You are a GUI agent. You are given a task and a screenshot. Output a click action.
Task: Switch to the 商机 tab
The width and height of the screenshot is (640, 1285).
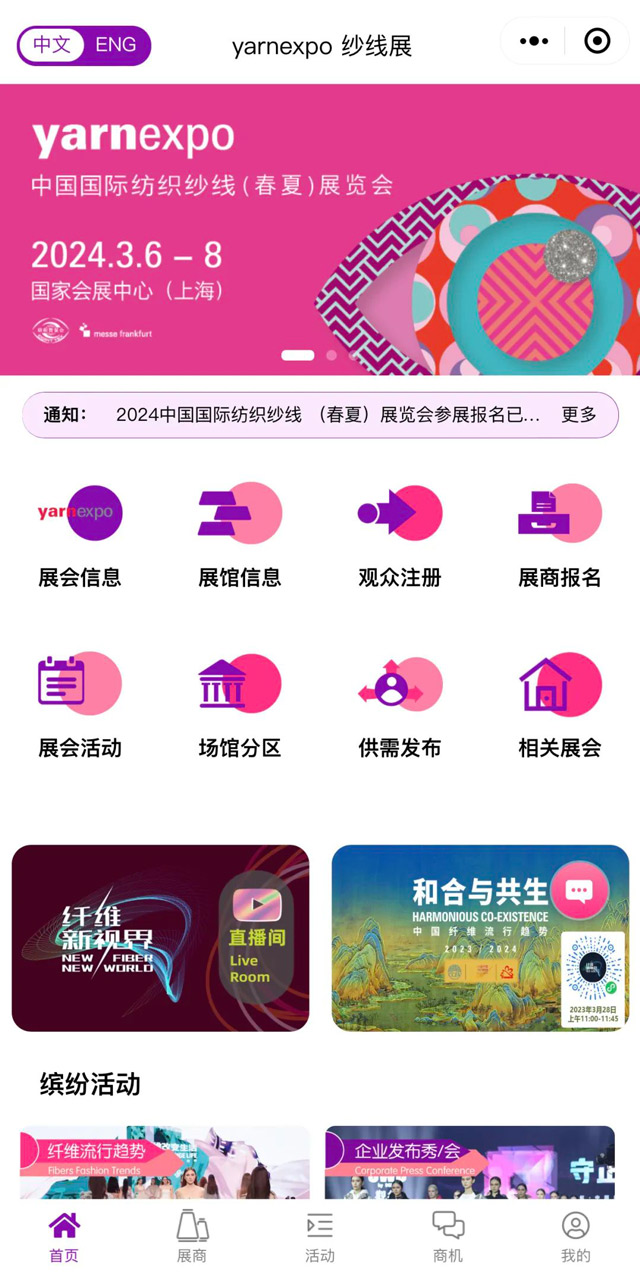point(448,1235)
